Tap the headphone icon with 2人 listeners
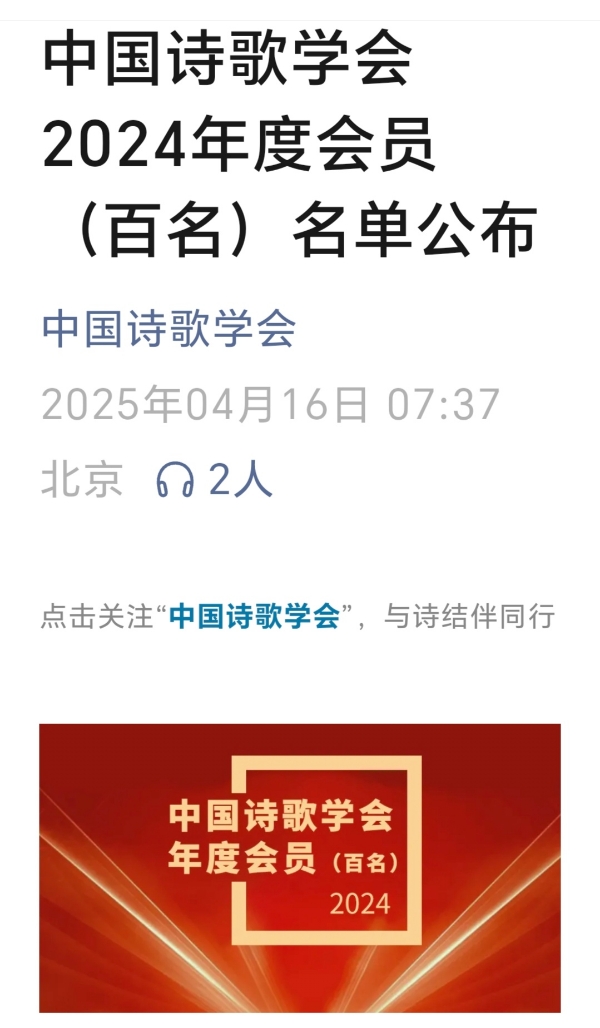600x1028 pixels. click(x=176, y=481)
